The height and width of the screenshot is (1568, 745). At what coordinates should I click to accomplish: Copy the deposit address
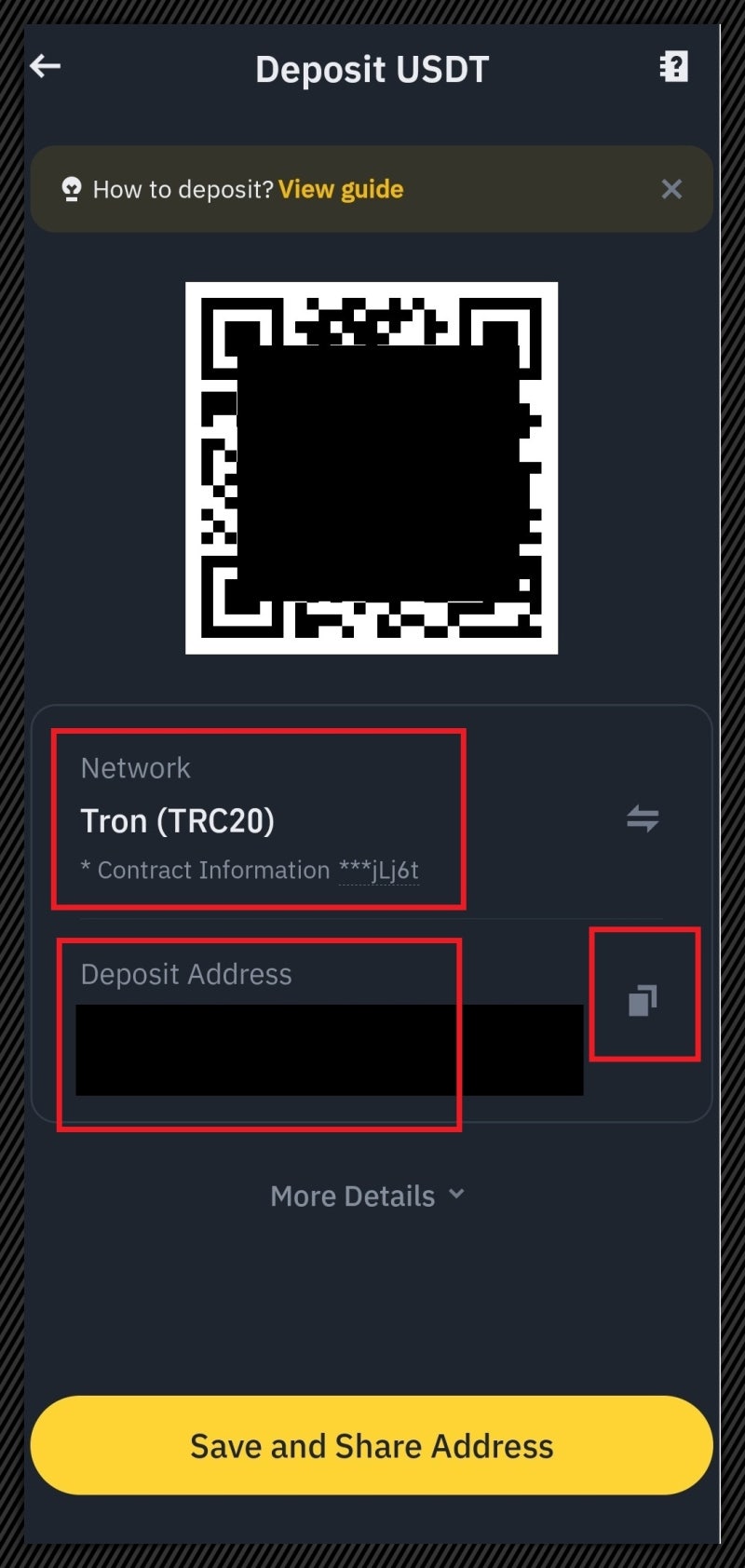(x=643, y=1000)
